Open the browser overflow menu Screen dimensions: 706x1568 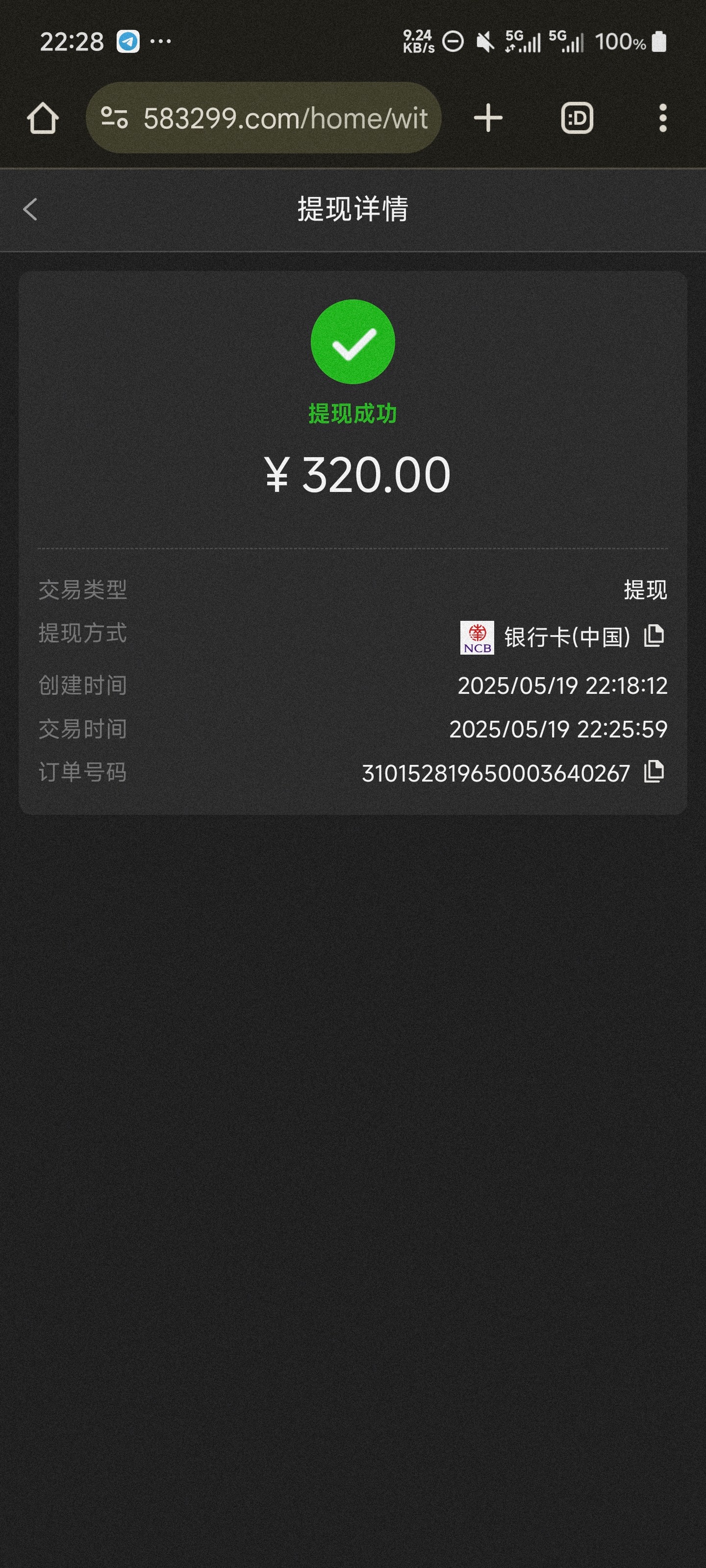tap(663, 118)
